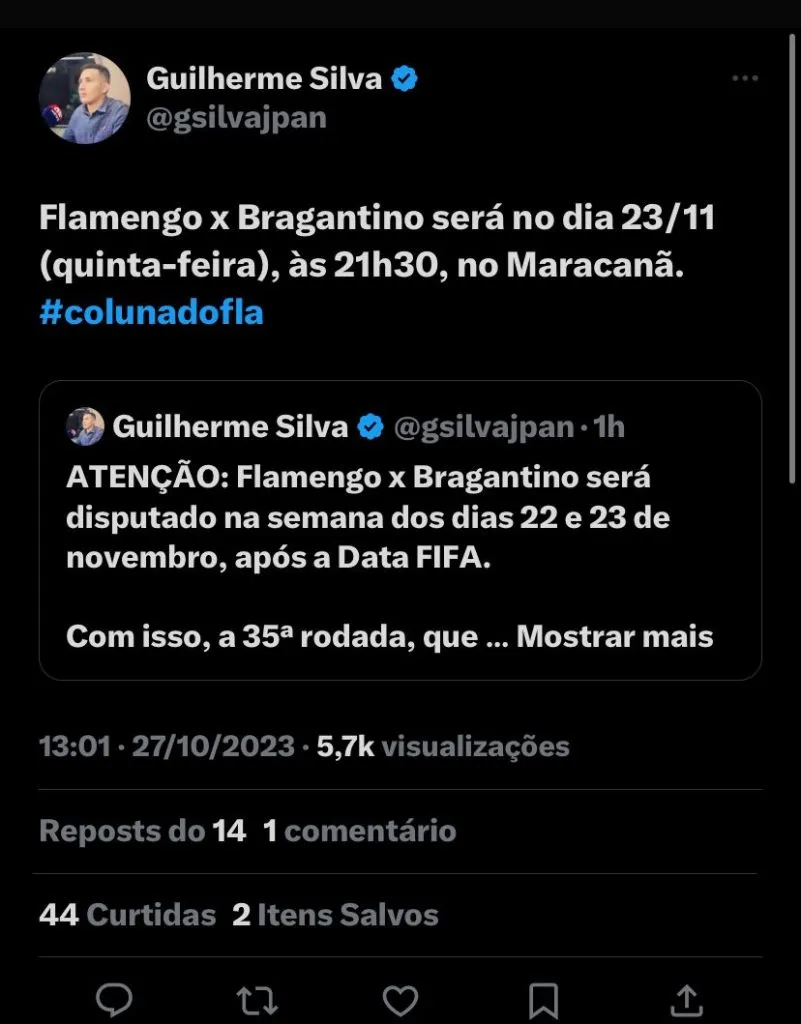Open Guilherme Silva's profile picture
801x1024 pixels.
coord(85,98)
